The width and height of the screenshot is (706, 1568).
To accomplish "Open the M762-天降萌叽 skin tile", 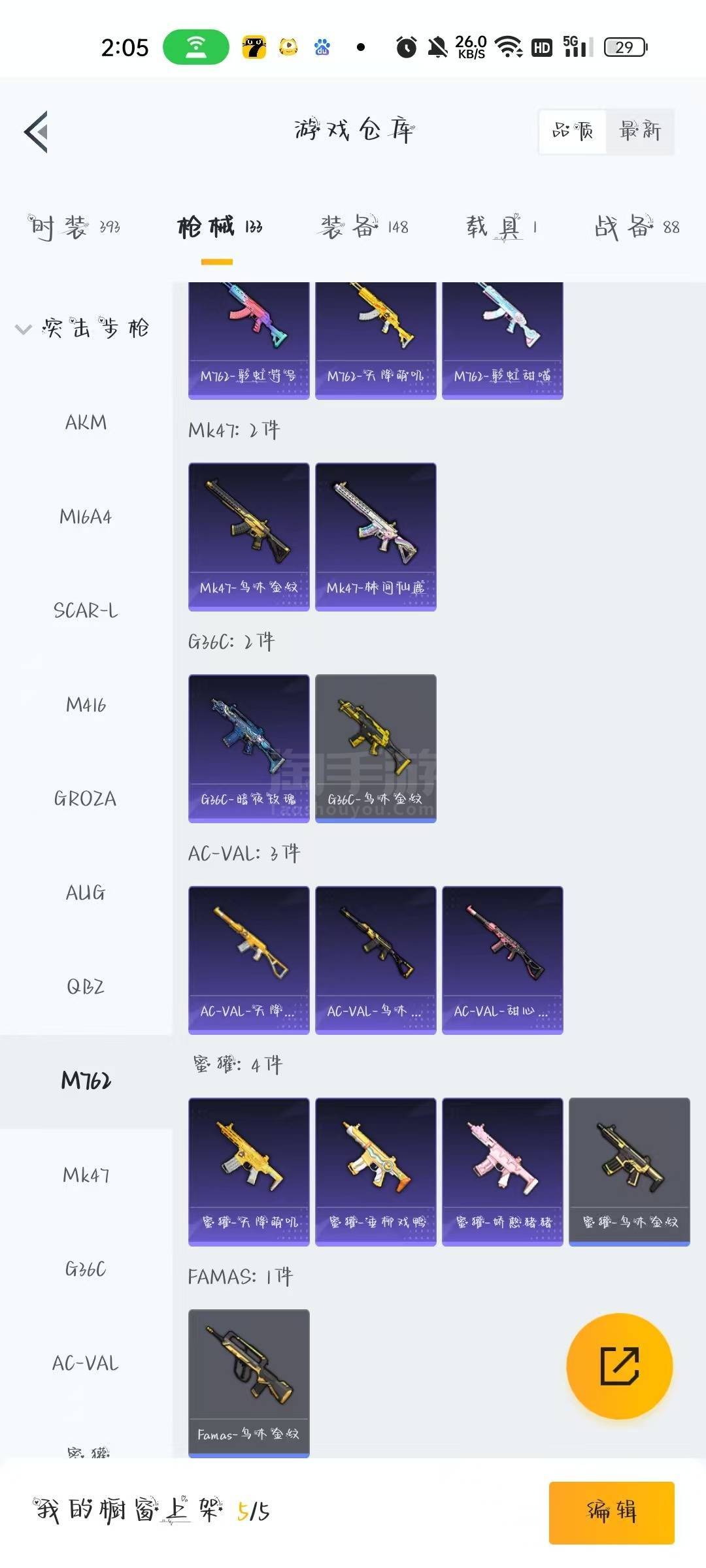I will (375, 340).
